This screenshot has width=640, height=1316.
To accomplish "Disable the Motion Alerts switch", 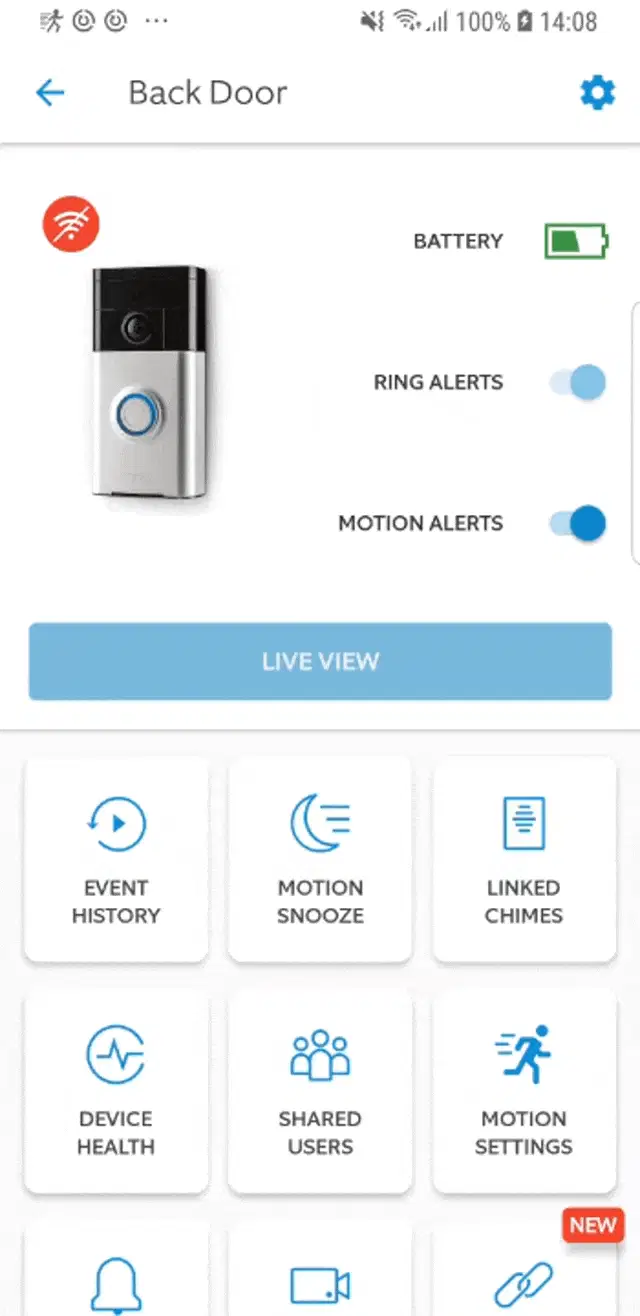I will click(579, 523).
